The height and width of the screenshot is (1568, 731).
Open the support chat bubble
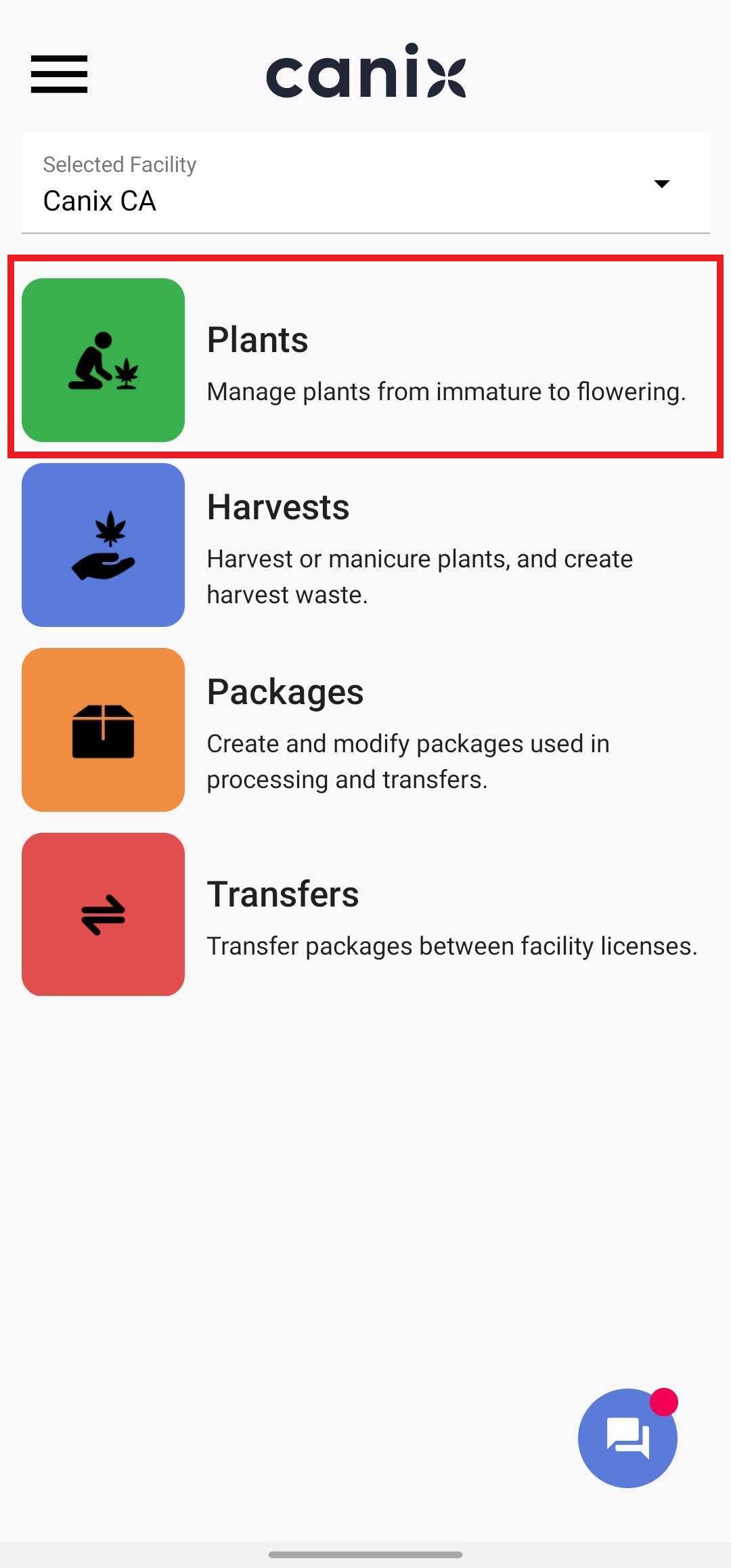(x=627, y=1438)
